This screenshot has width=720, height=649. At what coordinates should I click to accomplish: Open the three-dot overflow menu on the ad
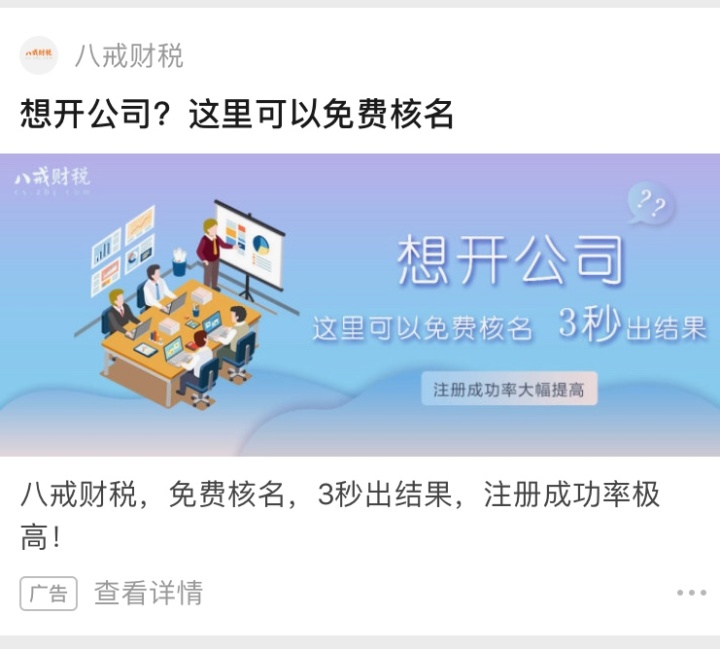pos(690,593)
